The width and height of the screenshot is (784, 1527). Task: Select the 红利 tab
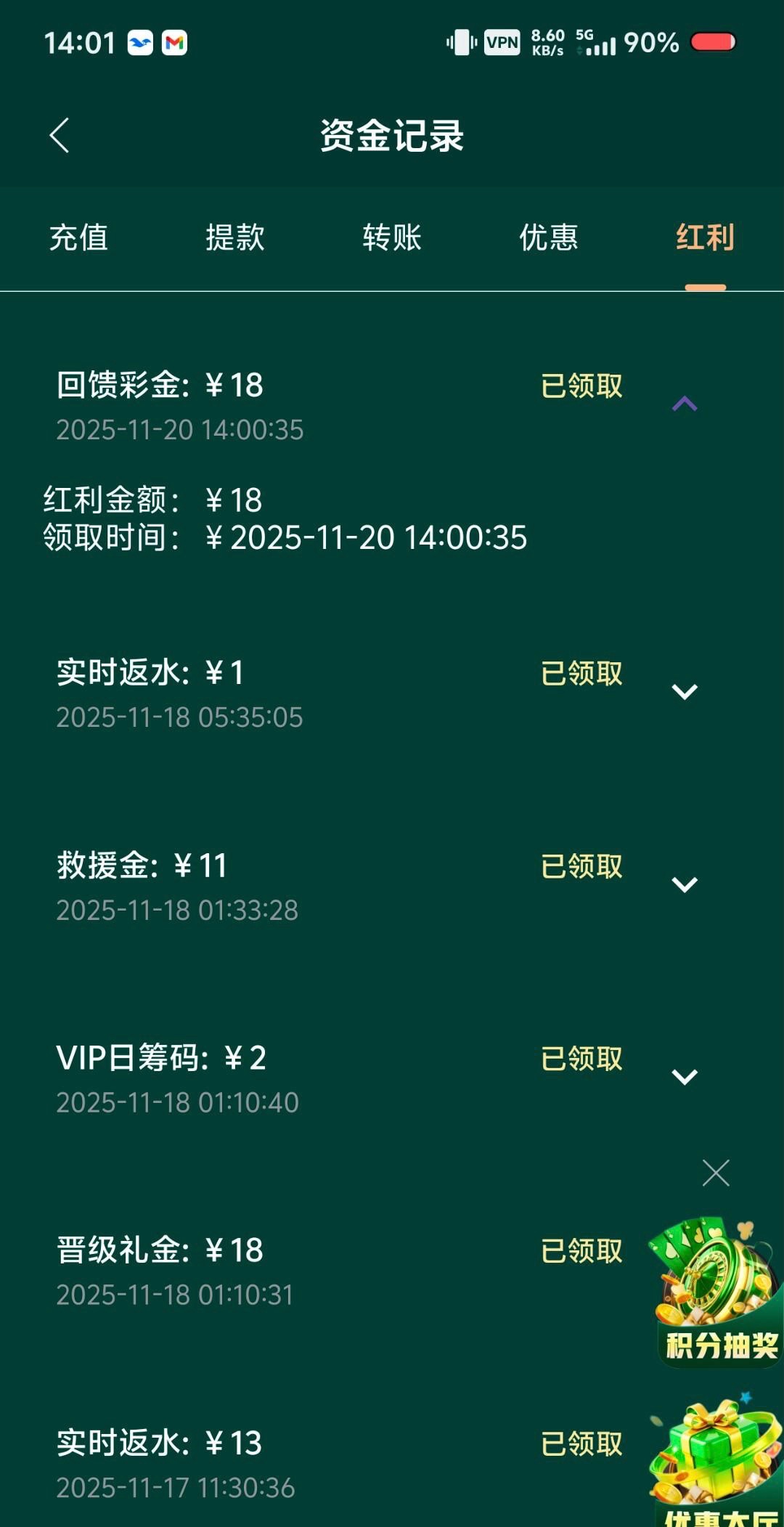click(705, 237)
